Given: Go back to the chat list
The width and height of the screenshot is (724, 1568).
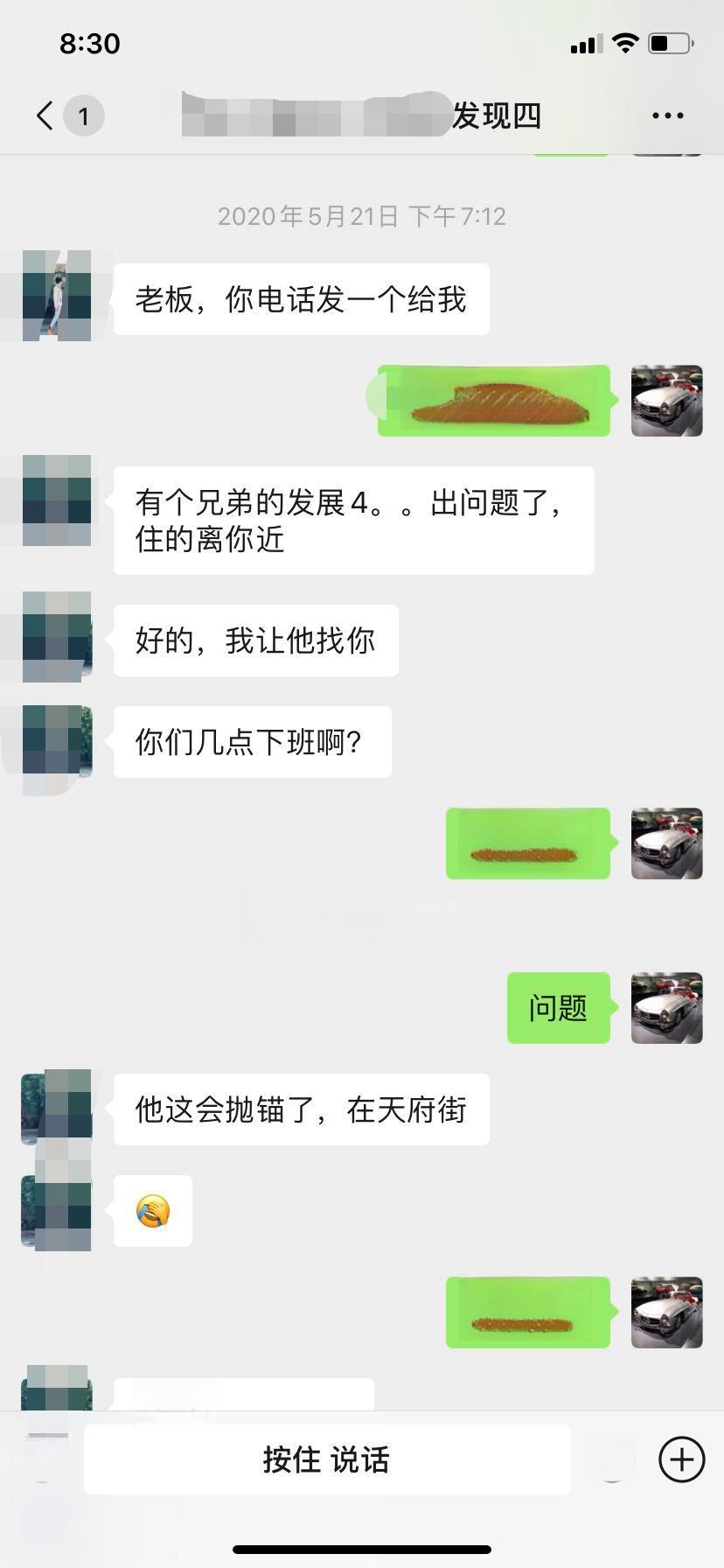Looking at the screenshot, I should (45, 115).
